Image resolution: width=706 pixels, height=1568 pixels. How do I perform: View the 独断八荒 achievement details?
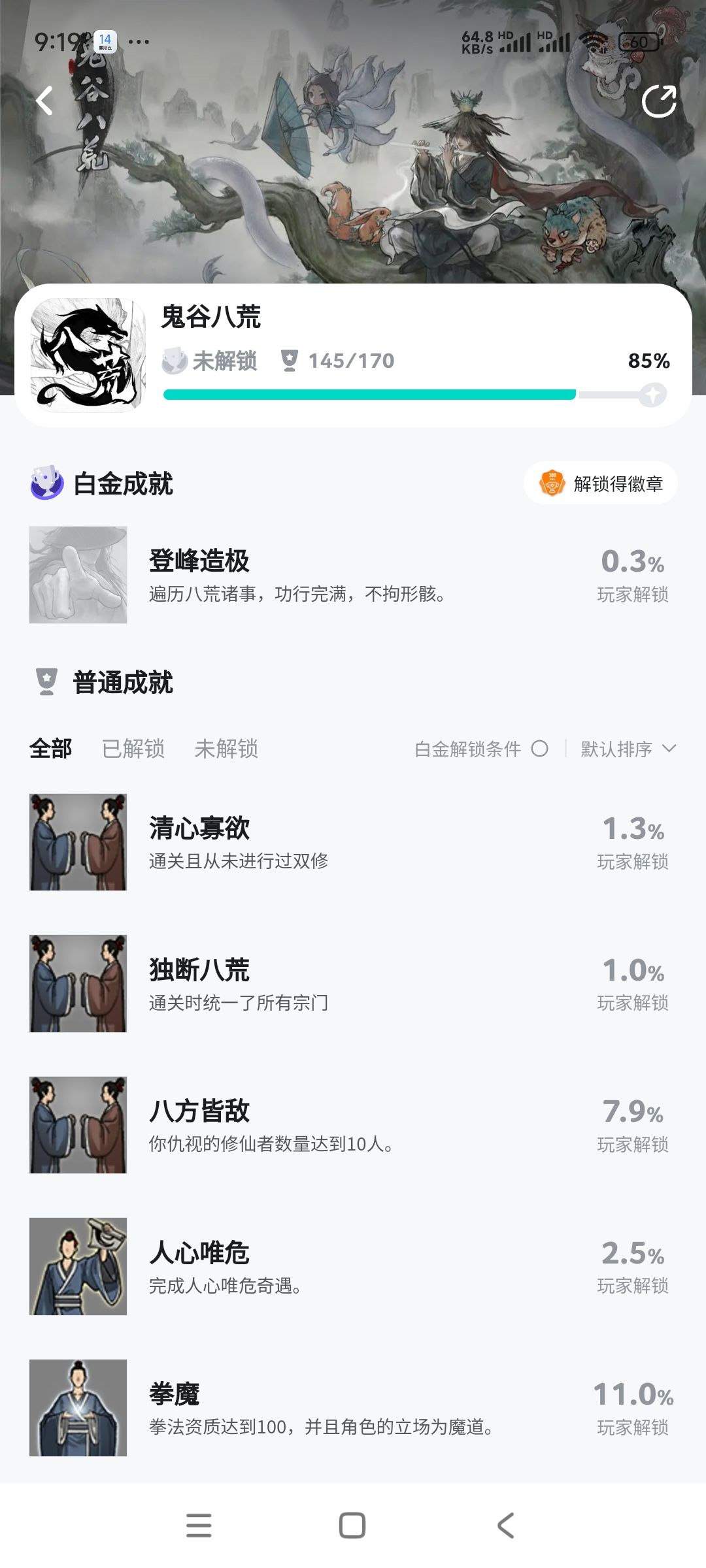[x=353, y=983]
